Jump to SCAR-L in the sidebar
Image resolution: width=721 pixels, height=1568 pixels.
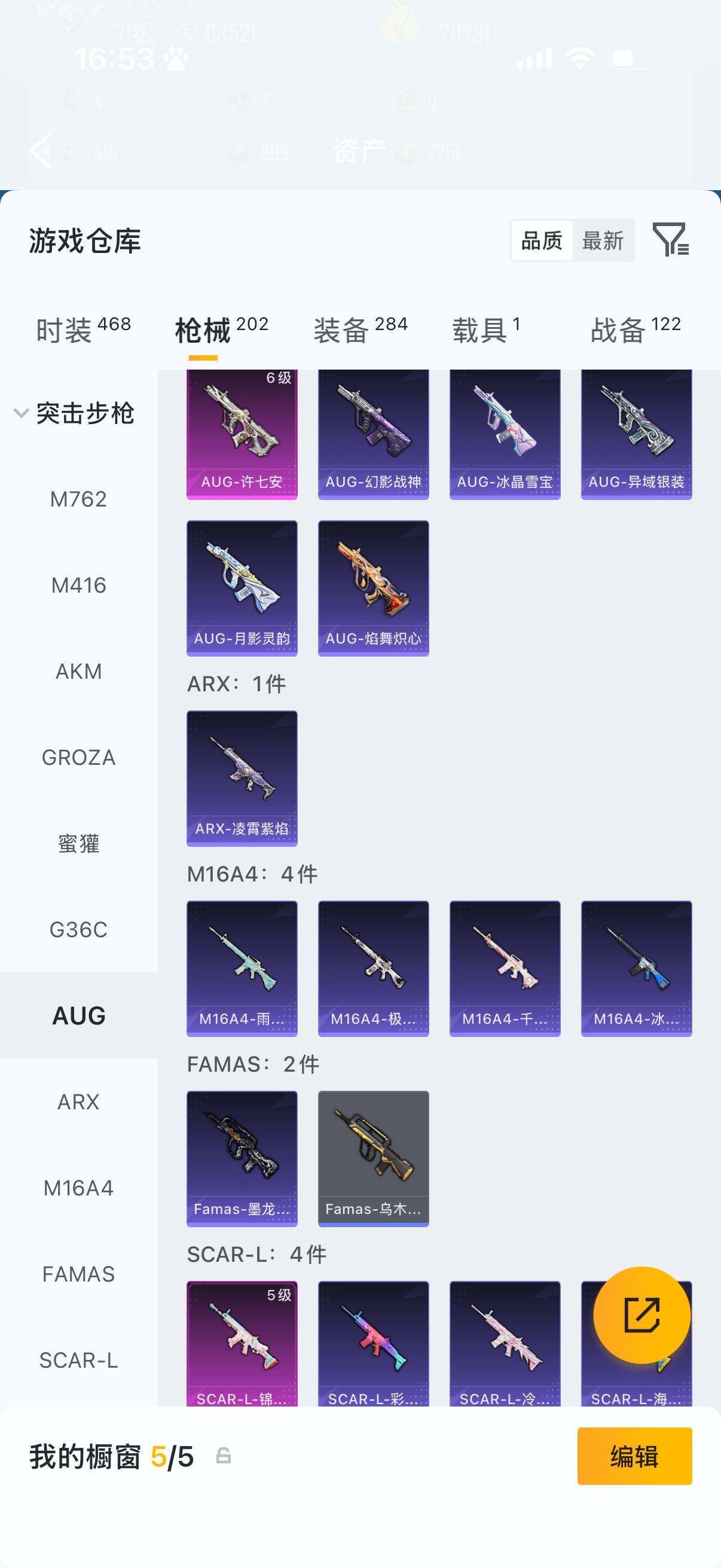[78, 1360]
